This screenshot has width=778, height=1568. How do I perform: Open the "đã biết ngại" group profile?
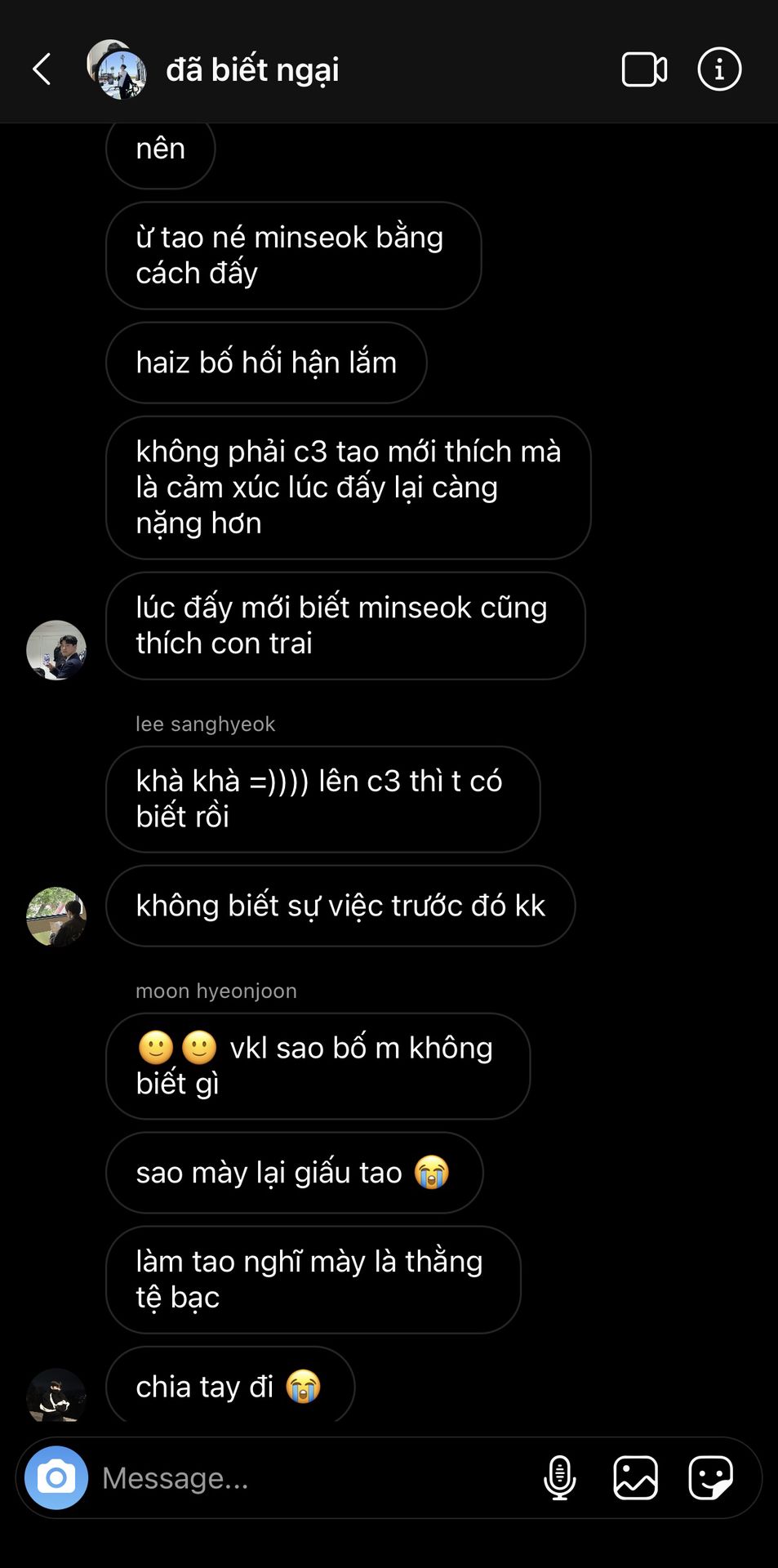tap(251, 69)
